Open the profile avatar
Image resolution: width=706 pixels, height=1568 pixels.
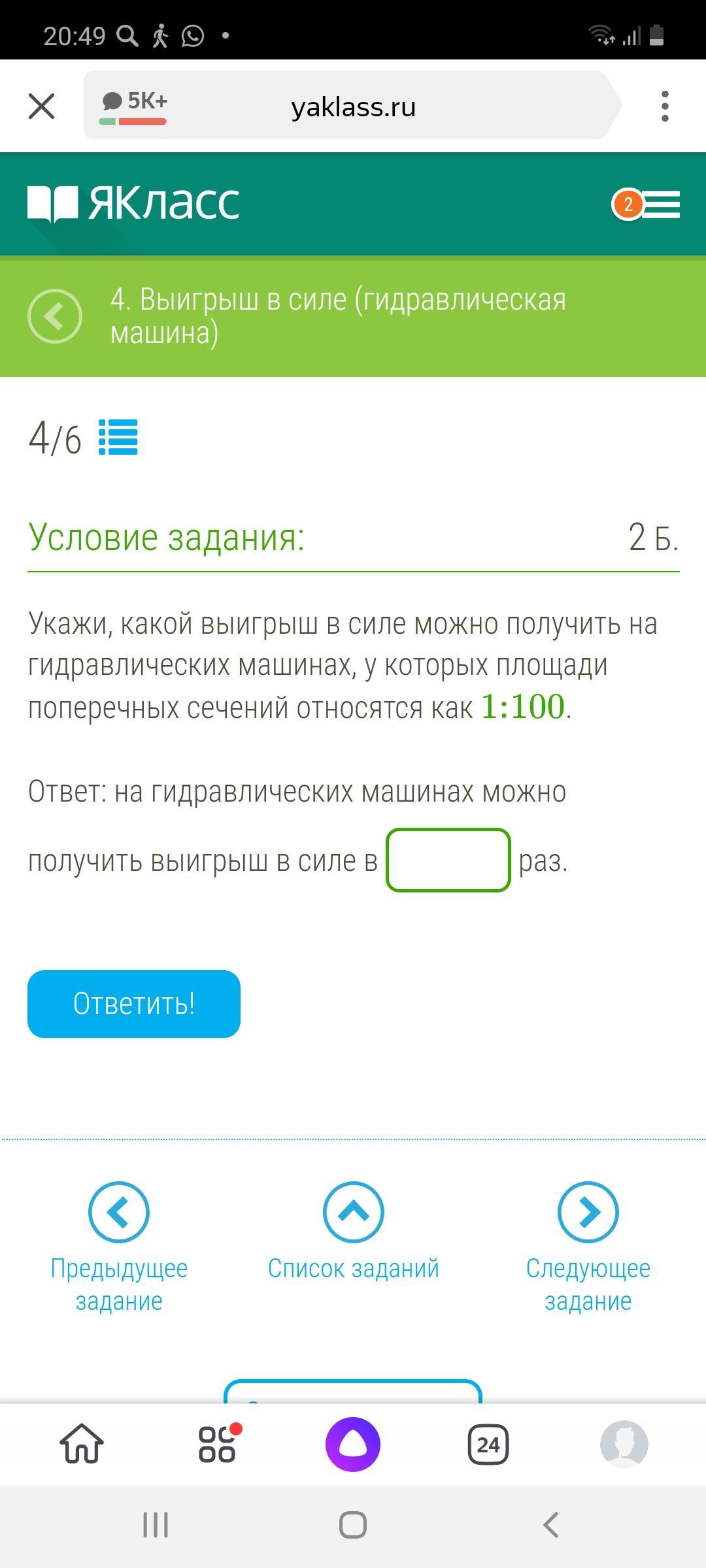[624, 1445]
